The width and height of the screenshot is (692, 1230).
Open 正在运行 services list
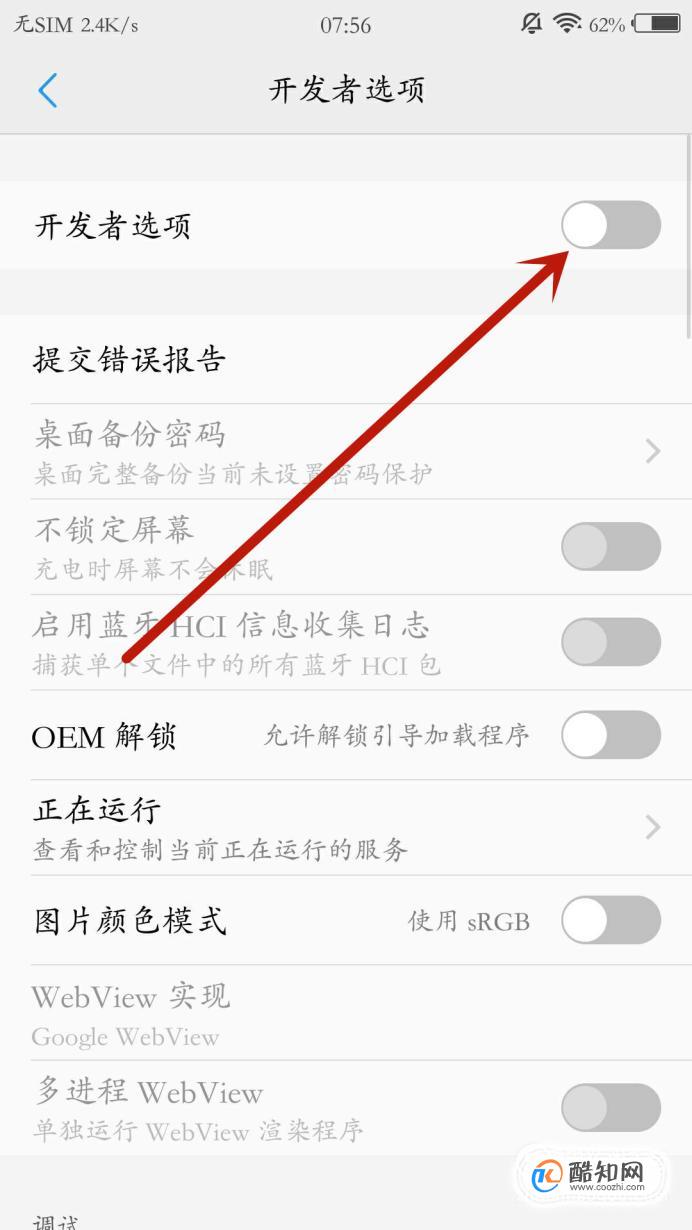pos(346,827)
